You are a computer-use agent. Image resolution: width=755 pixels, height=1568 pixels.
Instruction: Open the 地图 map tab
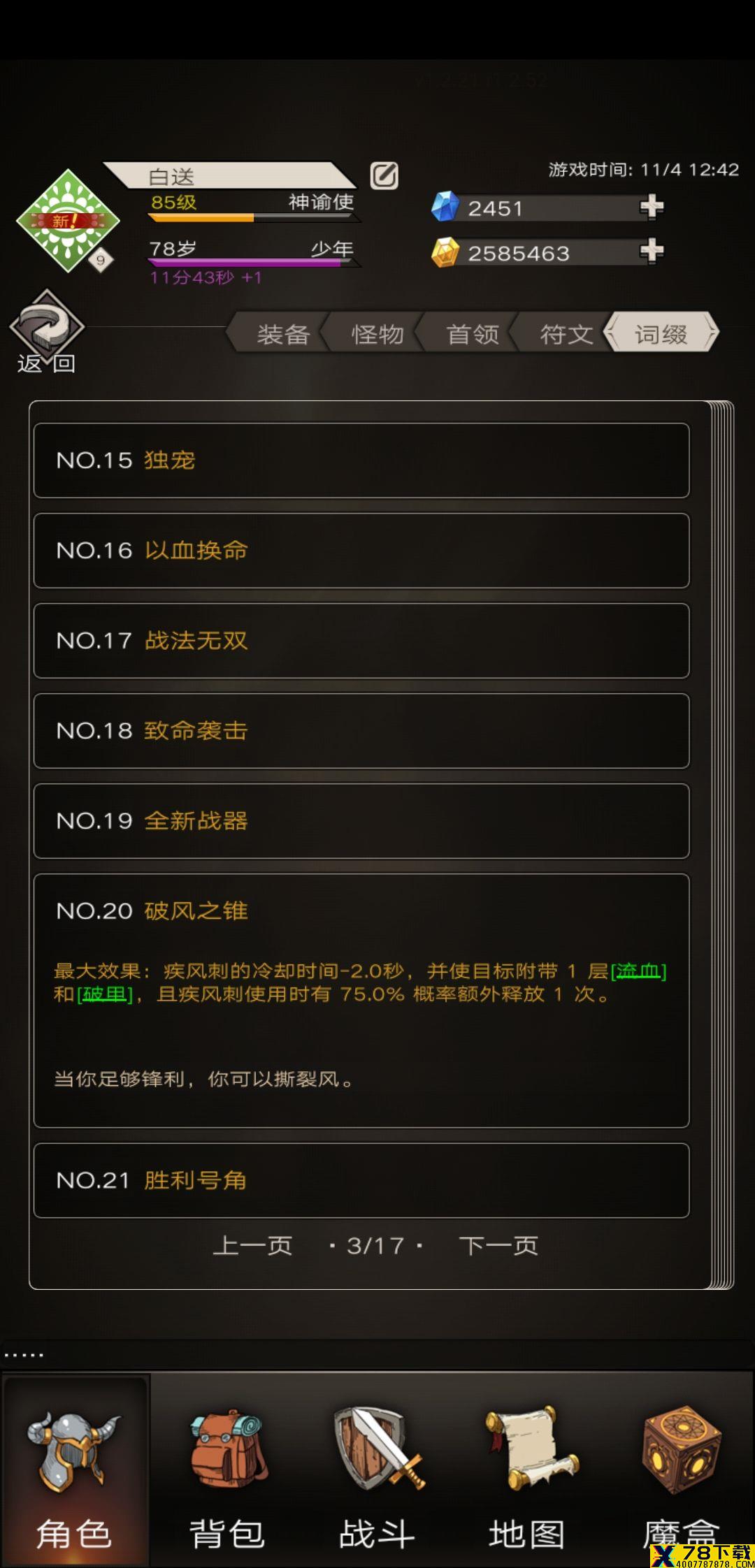pyautogui.click(x=527, y=1471)
